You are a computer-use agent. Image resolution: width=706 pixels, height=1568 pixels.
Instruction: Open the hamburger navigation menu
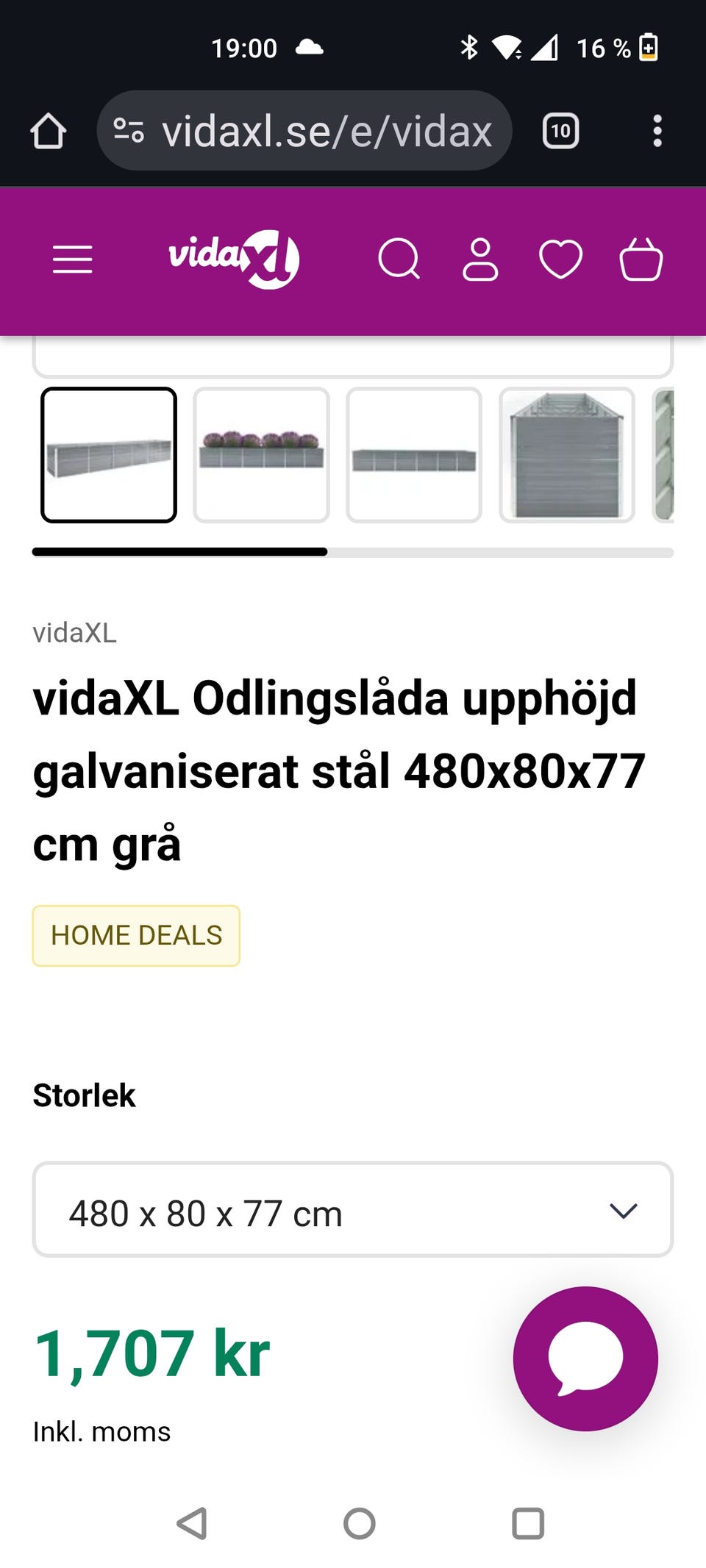[x=71, y=259]
